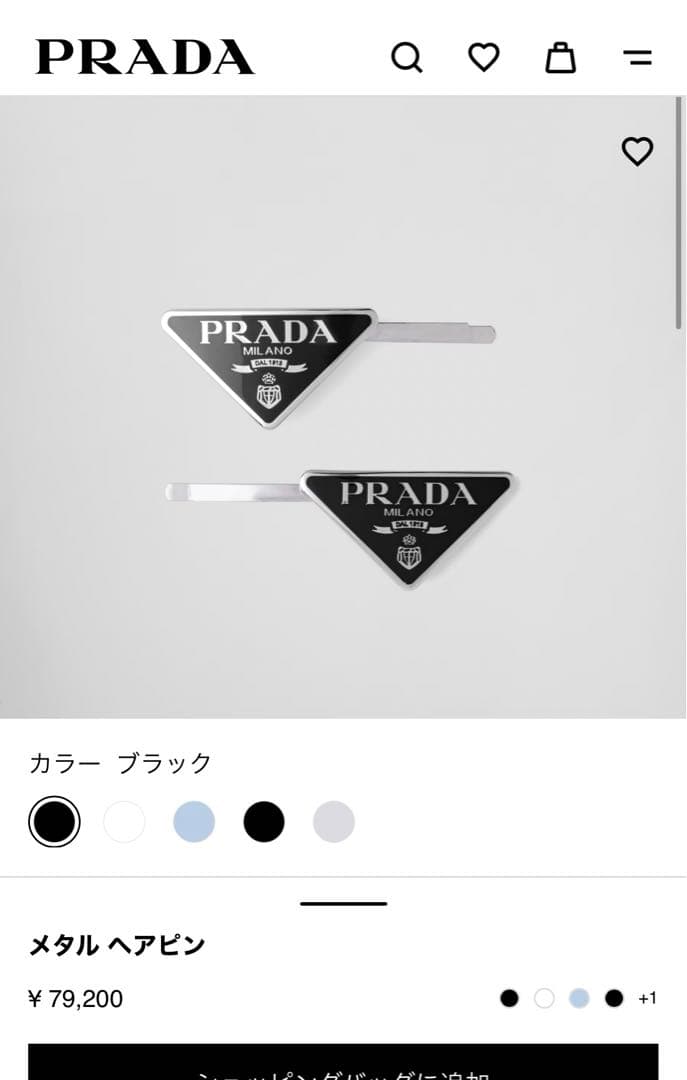Open the search magnifier icon
Image resolution: width=687 pixels, height=1080 pixels.
pyautogui.click(x=406, y=57)
